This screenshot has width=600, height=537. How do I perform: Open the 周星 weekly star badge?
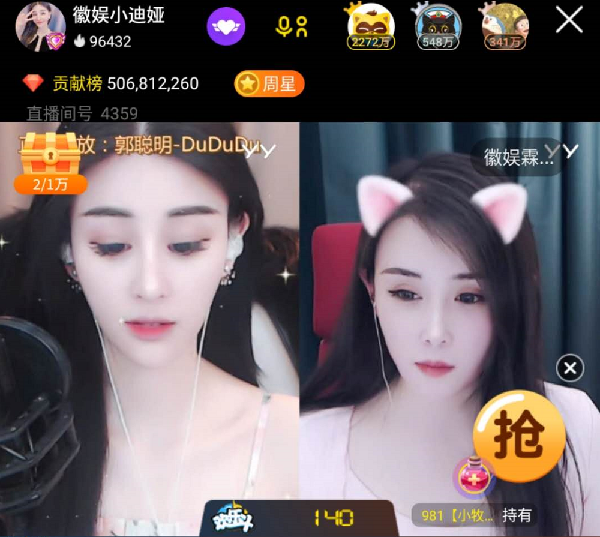[x=268, y=84]
